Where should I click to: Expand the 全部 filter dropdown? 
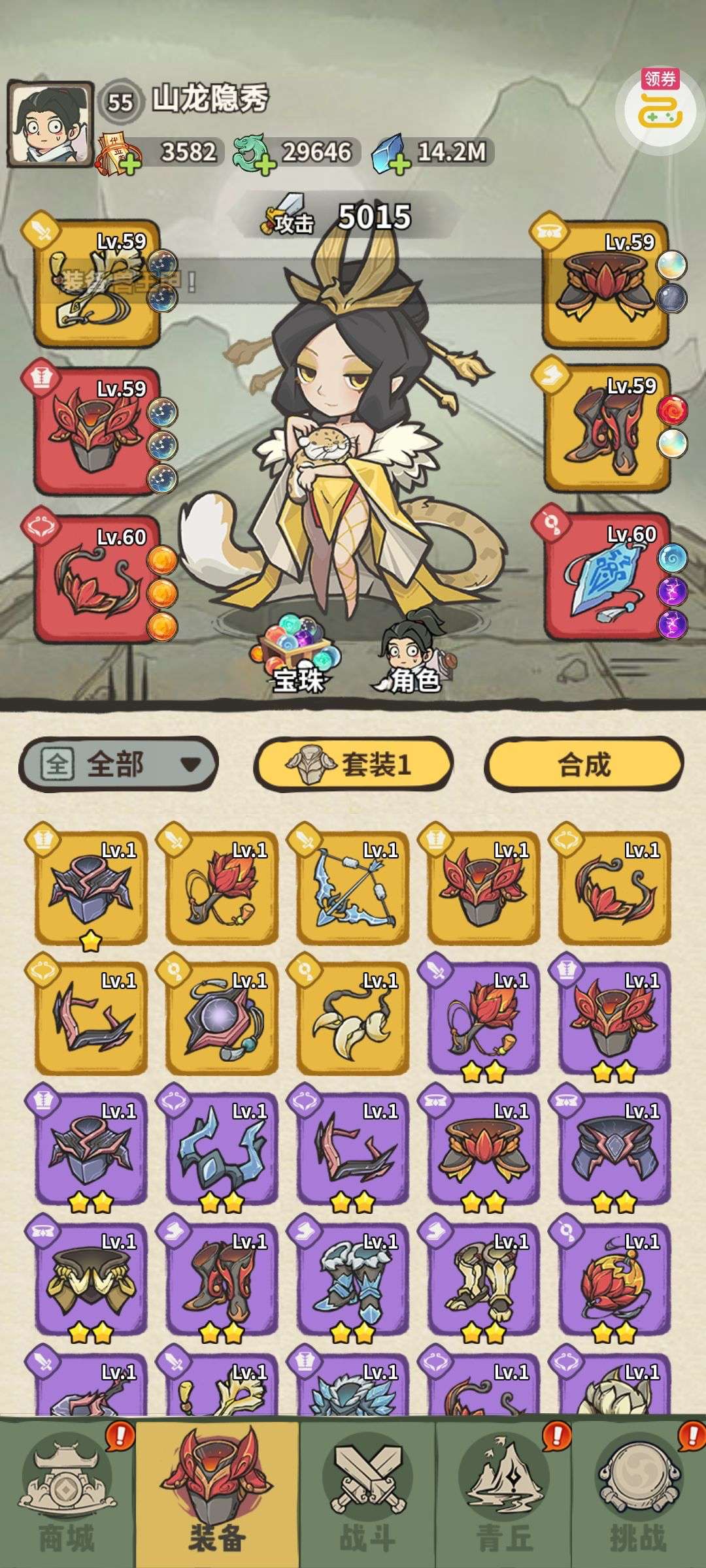118,764
